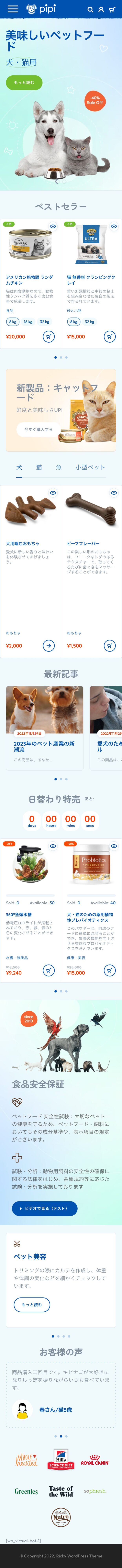This screenshot has width=122, height=1568.
Task: Tap 今すぐ購入する in new product banner
Action: [39, 429]
